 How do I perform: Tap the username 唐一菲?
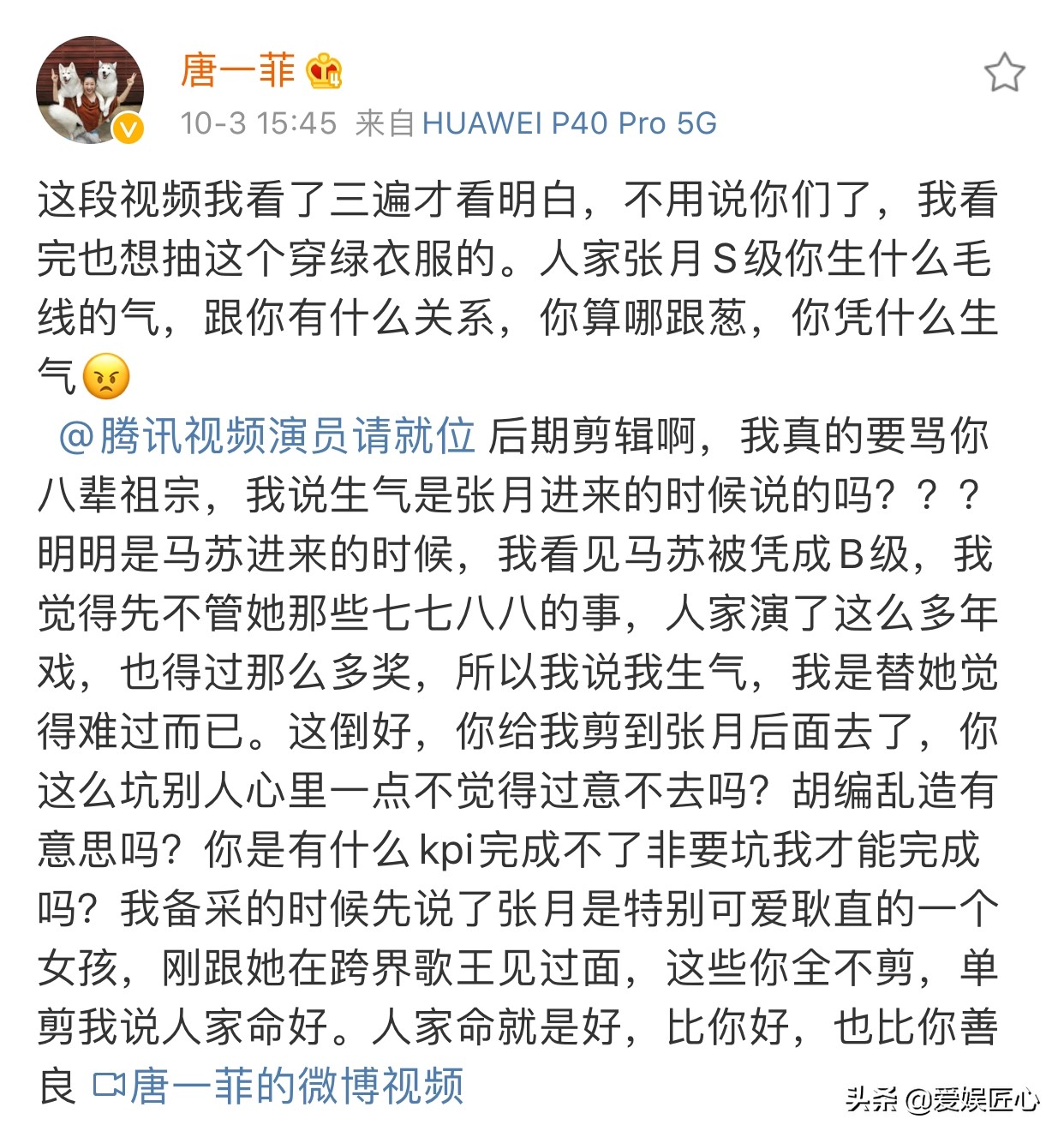pyautogui.click(x=237, y=70)
